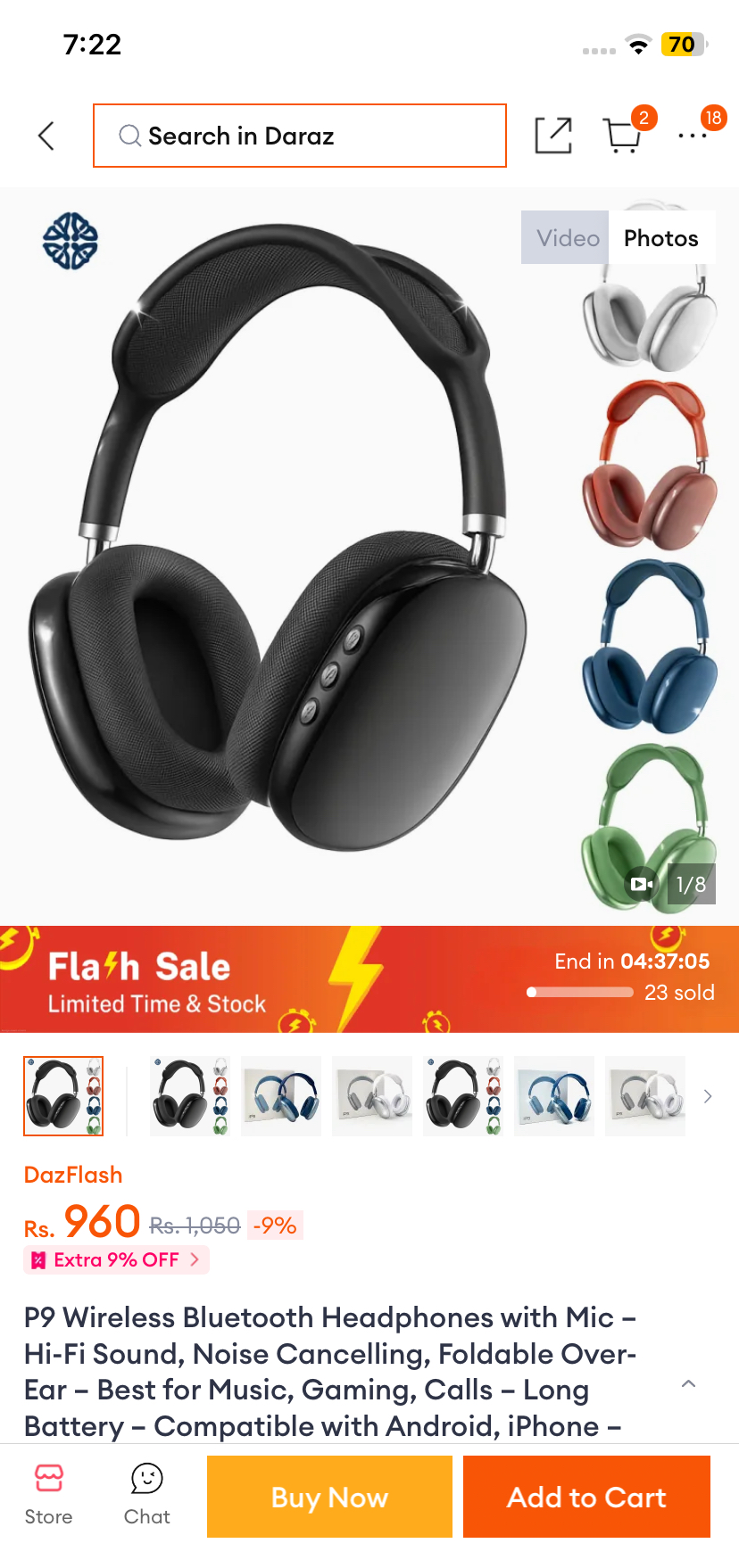
Task: Share this headphone product
Action: 553,136
